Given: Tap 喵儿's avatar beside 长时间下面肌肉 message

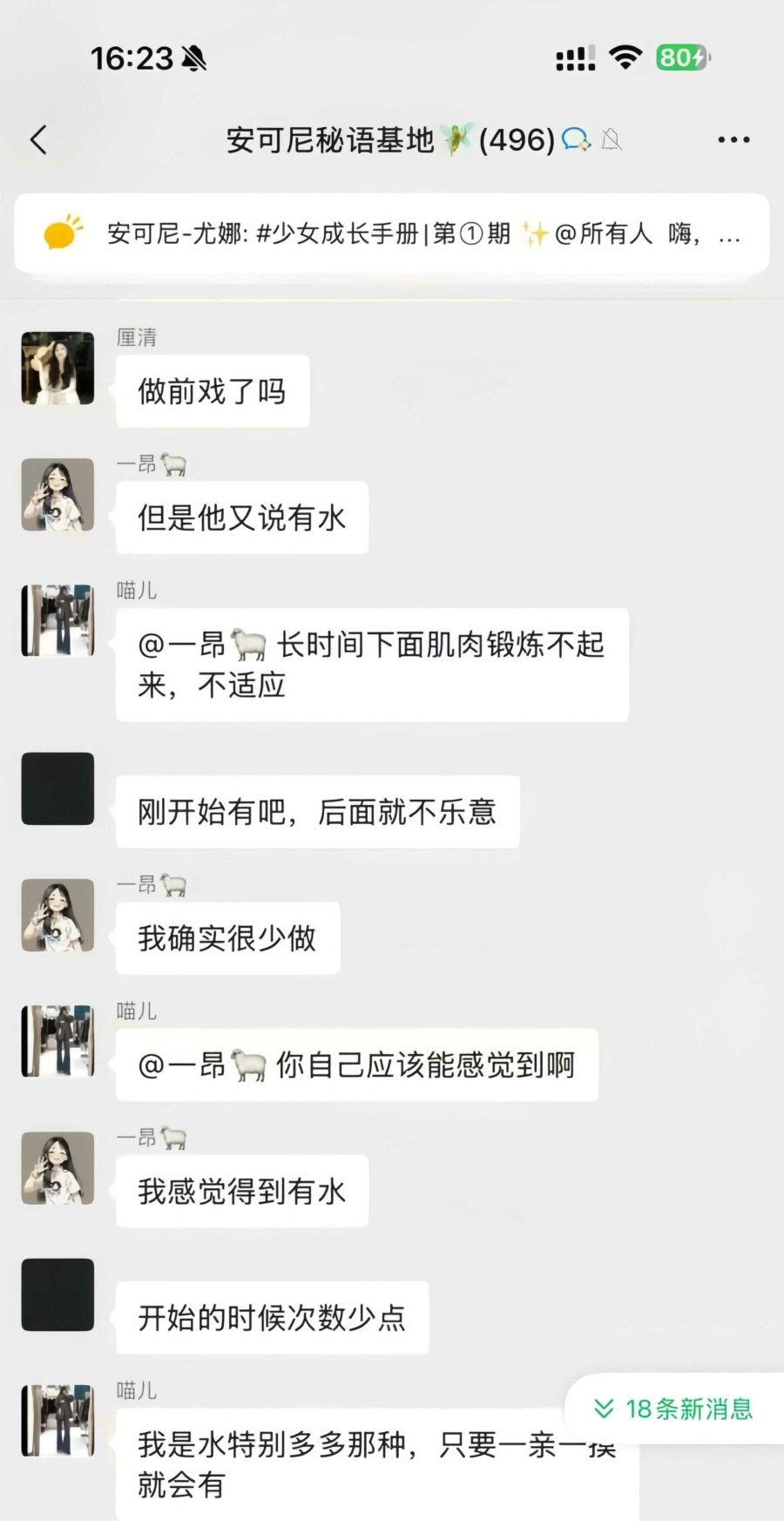Looking at the screenshot, I should tap(57, 620).
